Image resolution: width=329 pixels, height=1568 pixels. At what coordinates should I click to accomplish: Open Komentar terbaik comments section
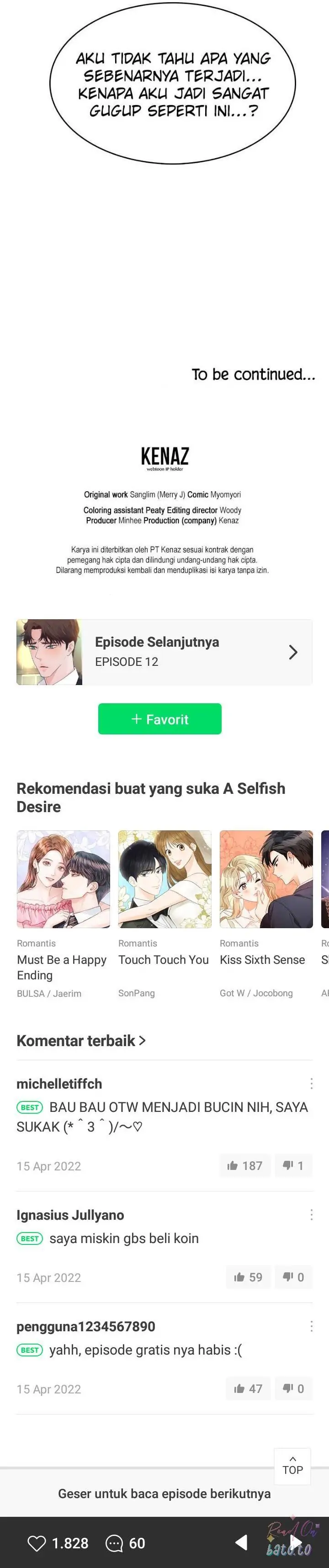pyautogui.click(x=81, y=1040)
